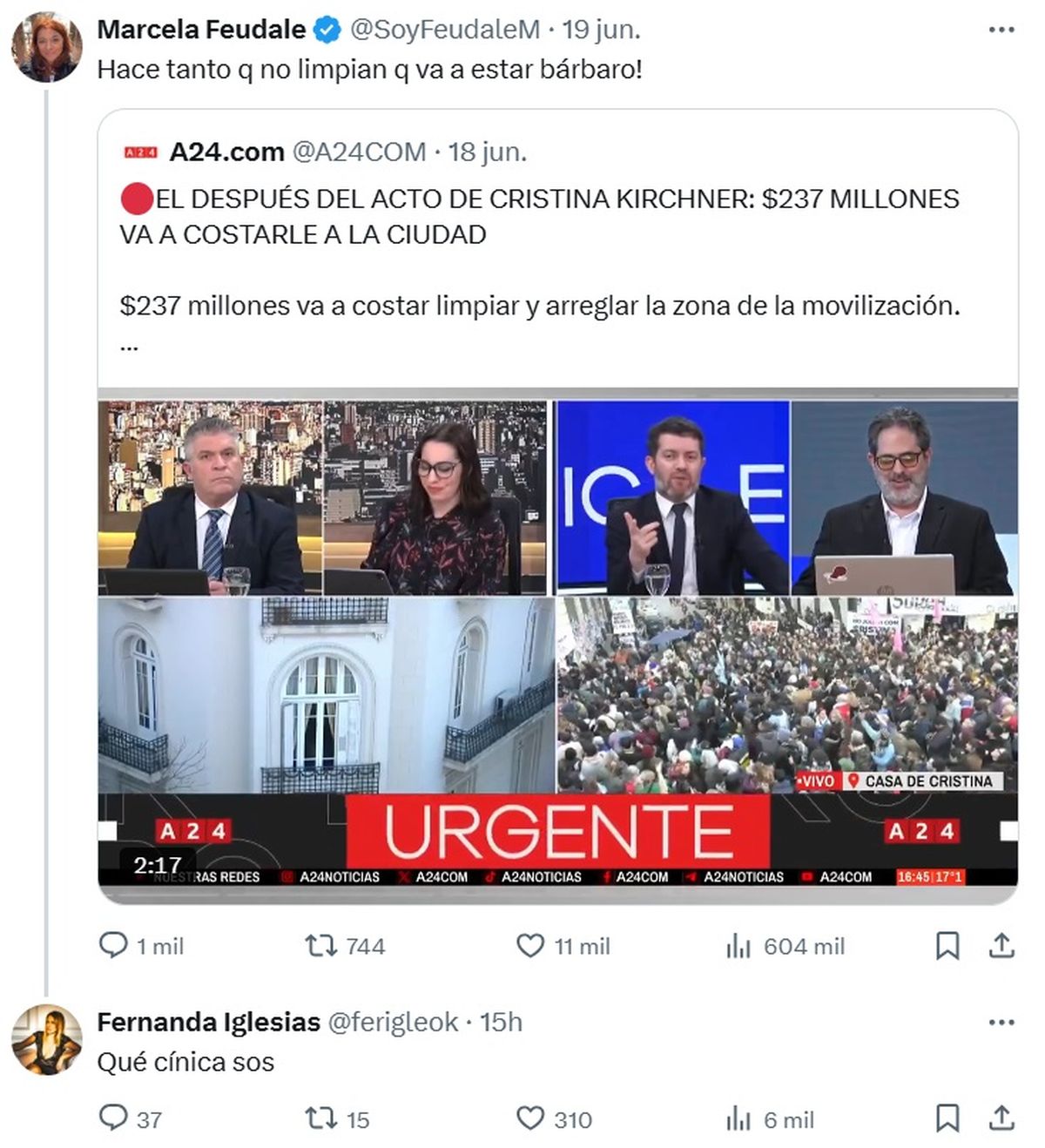Reply to Fernanda Iglesias's comment
The height and width of the screenshot is (1148, 1045).
[114, 1118]
